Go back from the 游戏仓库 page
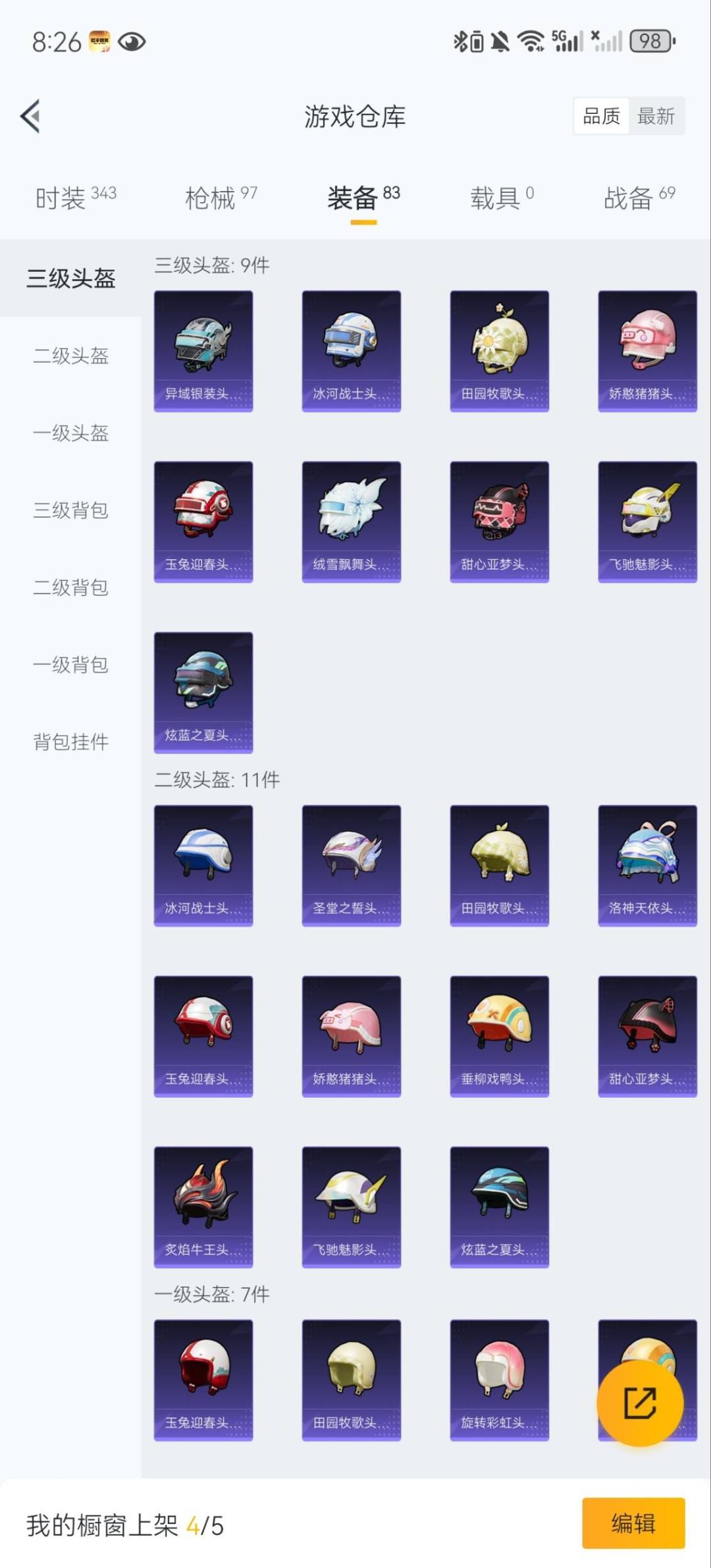 pyautogui.click(x=31, y=117)
